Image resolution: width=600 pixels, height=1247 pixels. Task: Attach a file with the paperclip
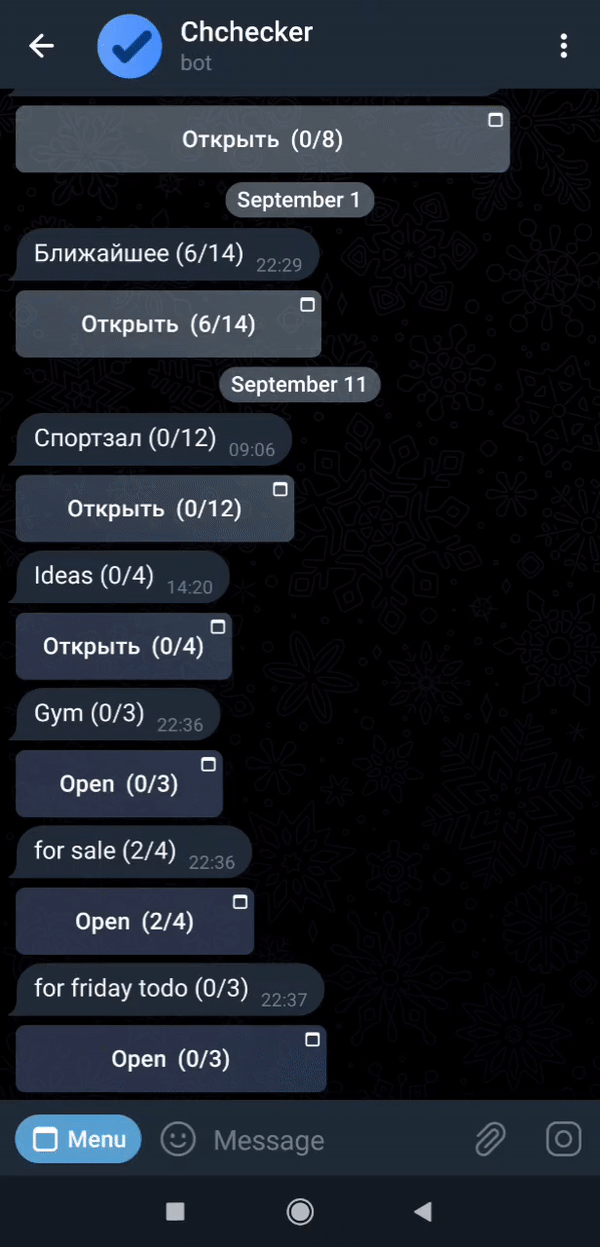click(489, 1139)
